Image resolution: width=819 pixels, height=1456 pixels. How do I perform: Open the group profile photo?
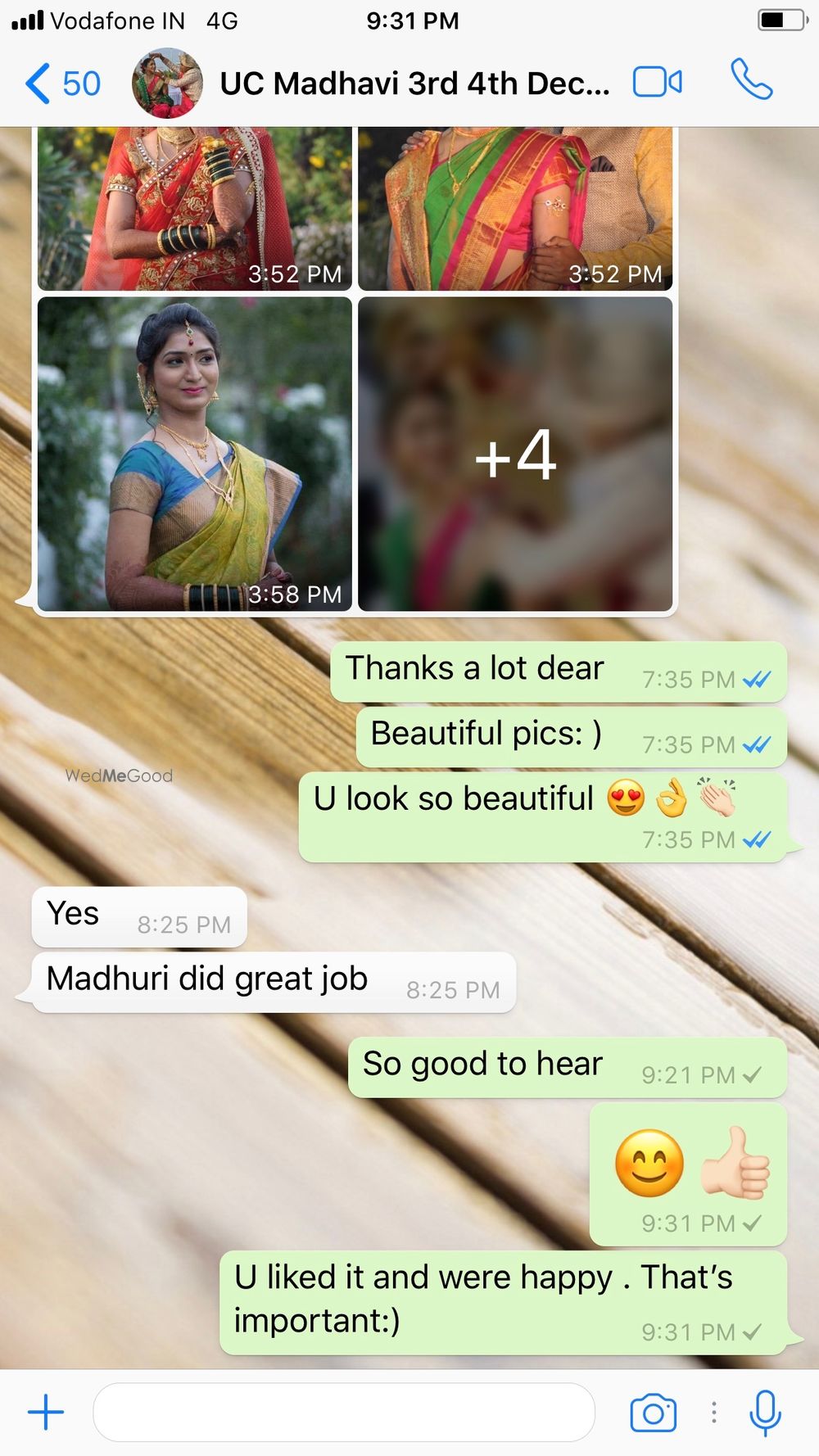167,84
